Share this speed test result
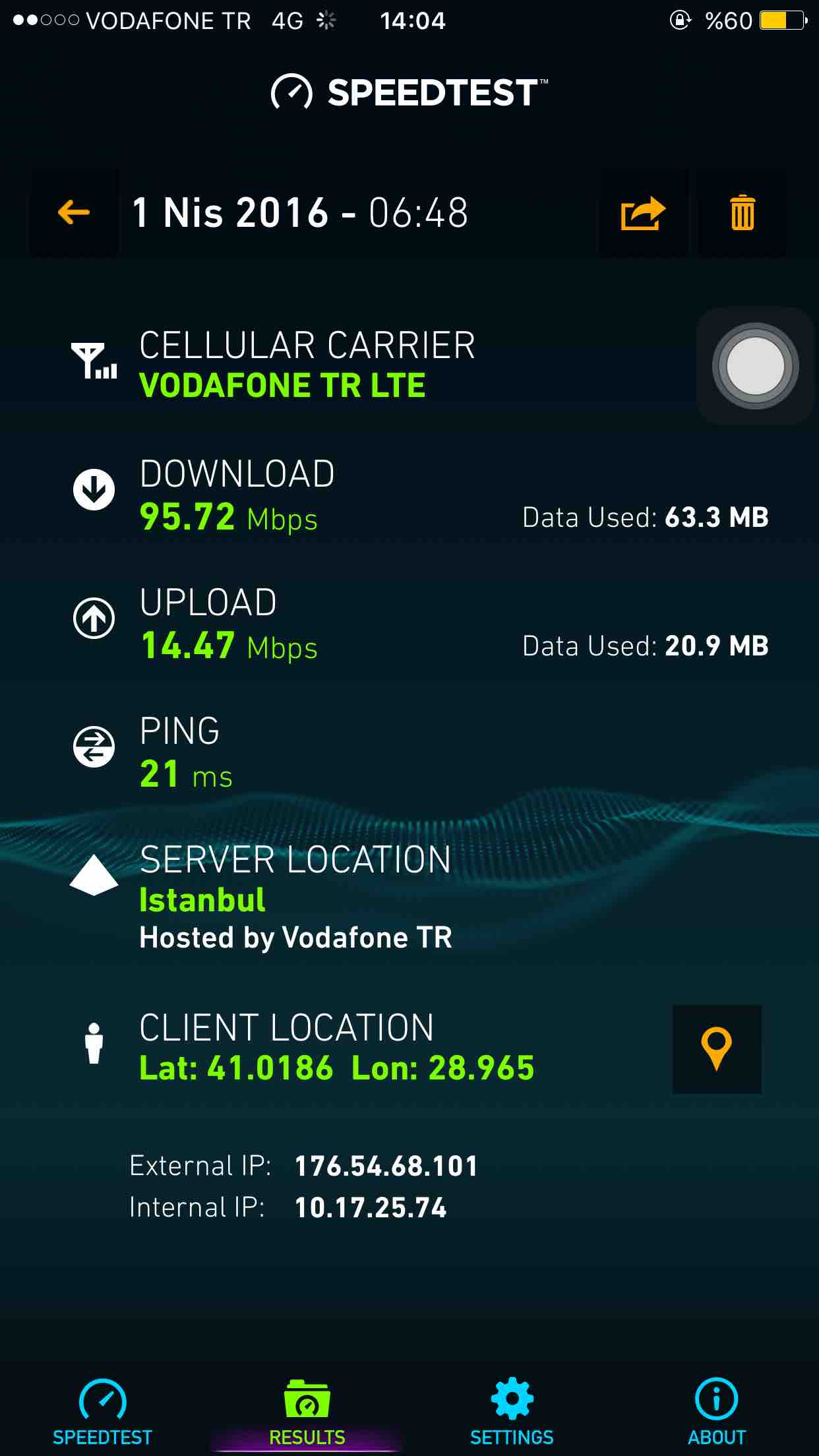Viewport: 819px width, 1456px height. tap(643, 213)
